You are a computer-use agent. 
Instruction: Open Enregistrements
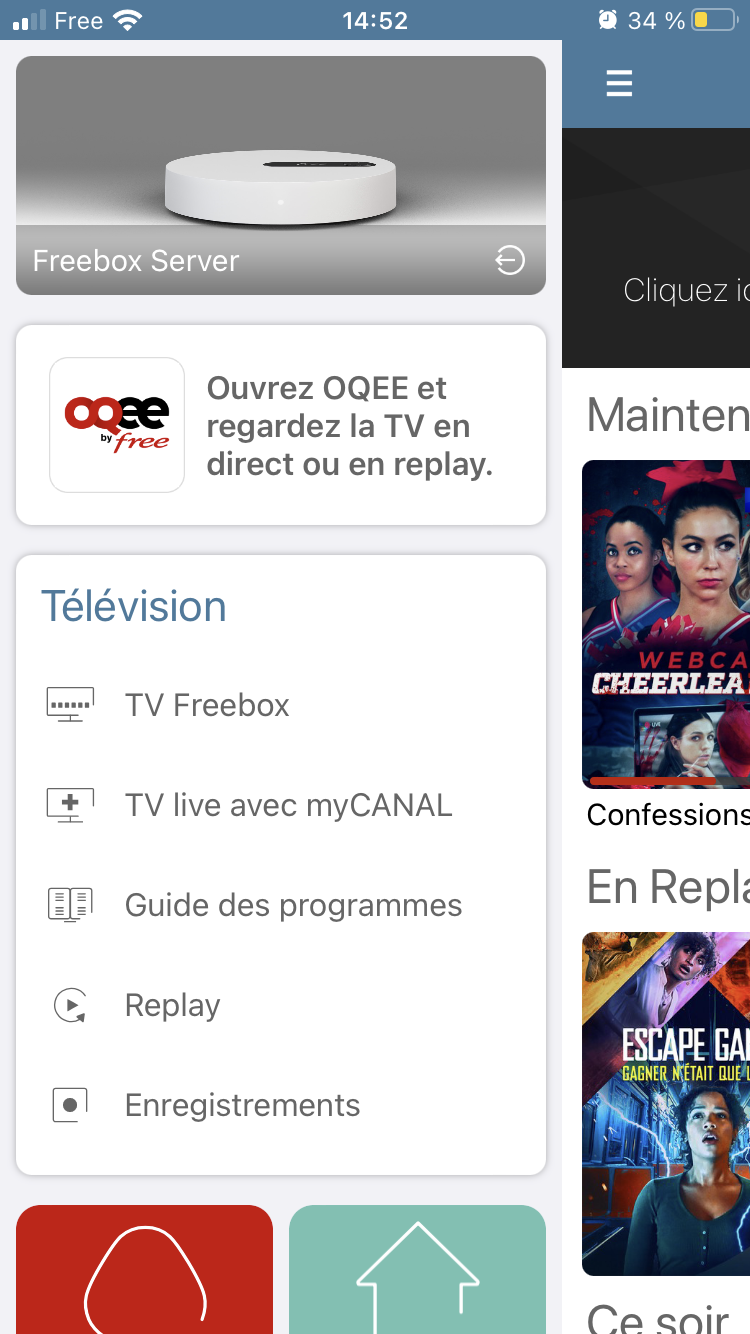pyautogui.click(x=242, y=1105)
